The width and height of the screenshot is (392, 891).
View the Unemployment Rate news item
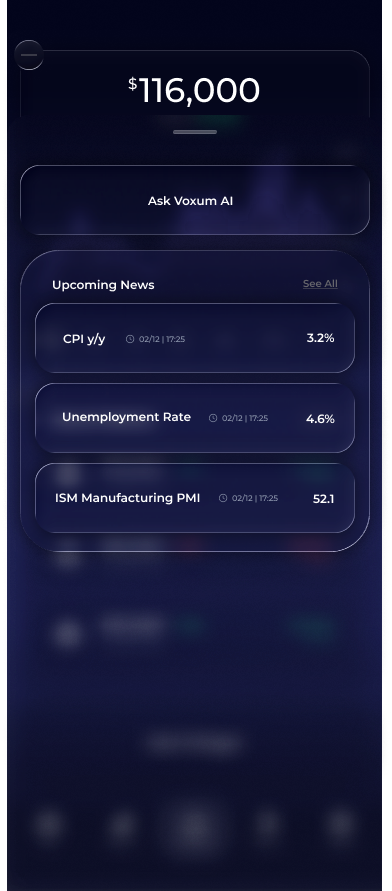pyautogui.click(x=195, y=418)
